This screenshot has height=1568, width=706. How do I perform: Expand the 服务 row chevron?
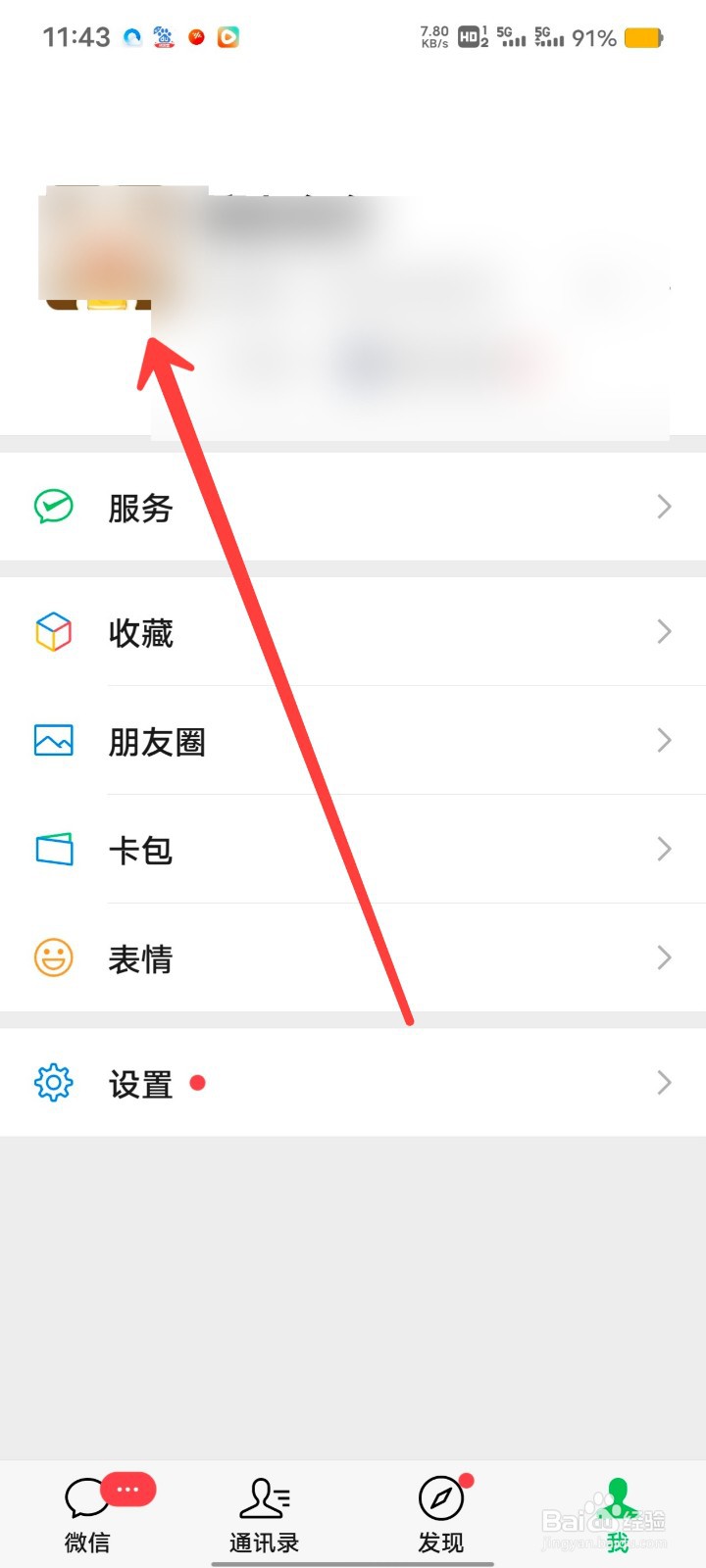[x=665, y=508]
